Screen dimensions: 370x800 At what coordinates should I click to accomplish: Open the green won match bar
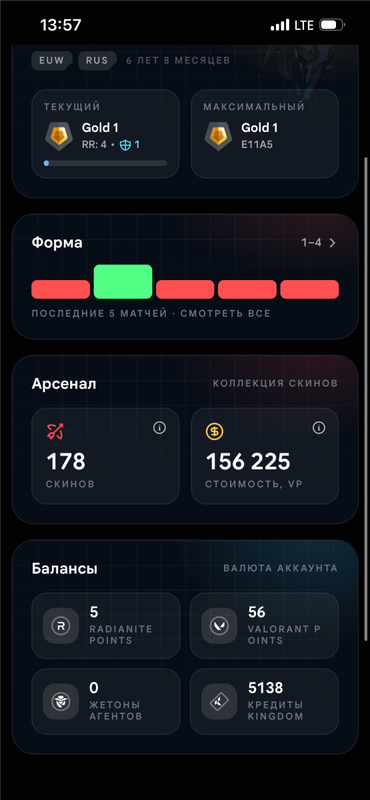pyautogui.click(x=123, y=282)
